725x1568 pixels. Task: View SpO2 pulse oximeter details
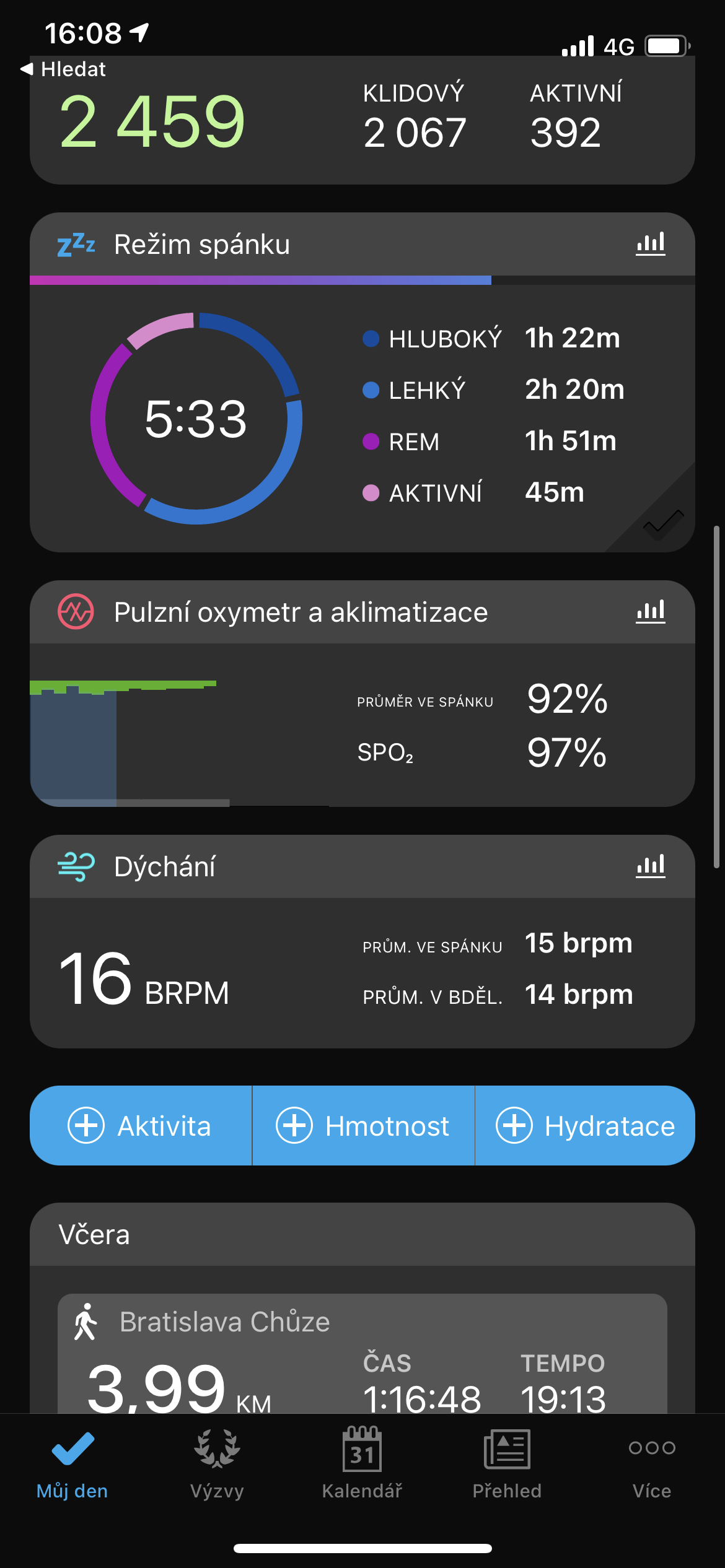(362, 725)
